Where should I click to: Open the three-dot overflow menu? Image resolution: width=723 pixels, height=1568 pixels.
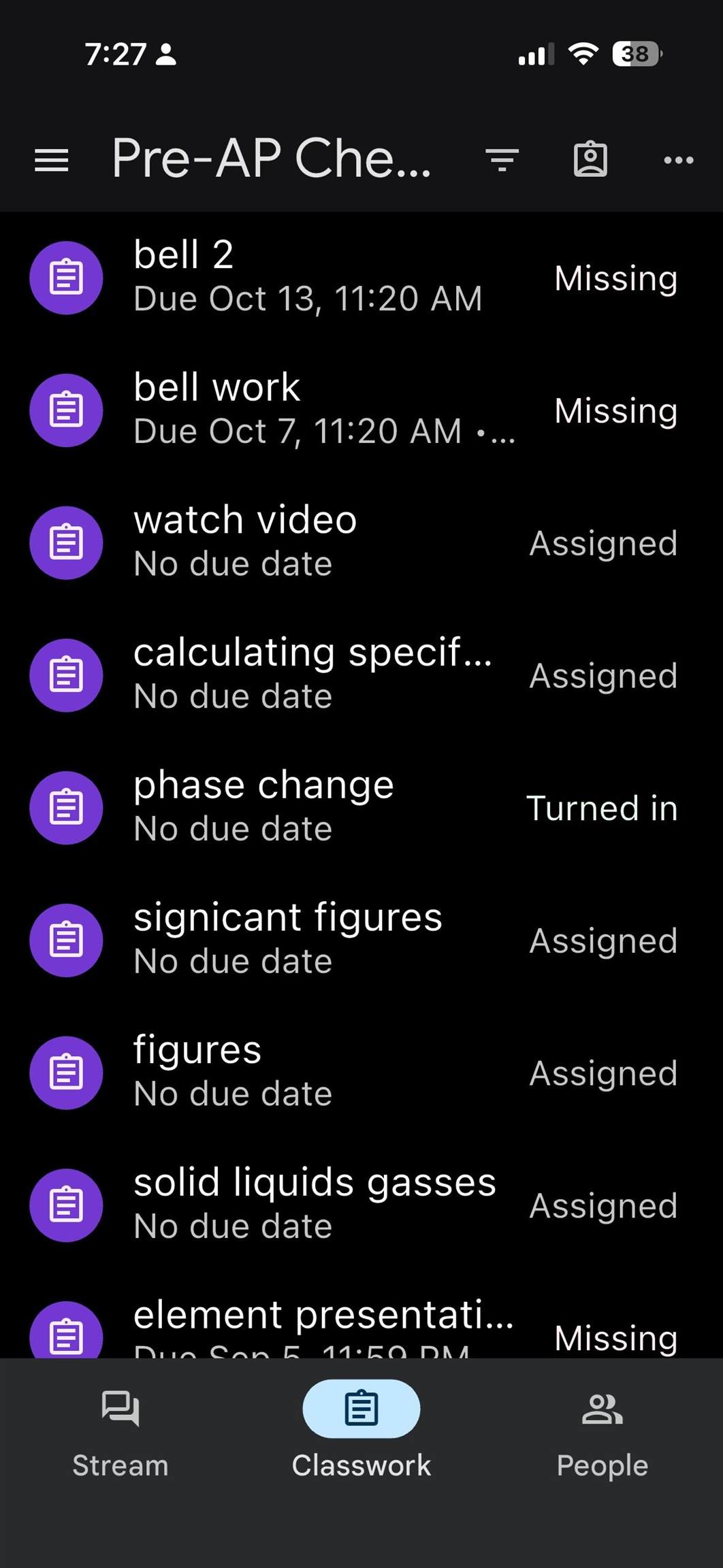(x=678, y=161)
